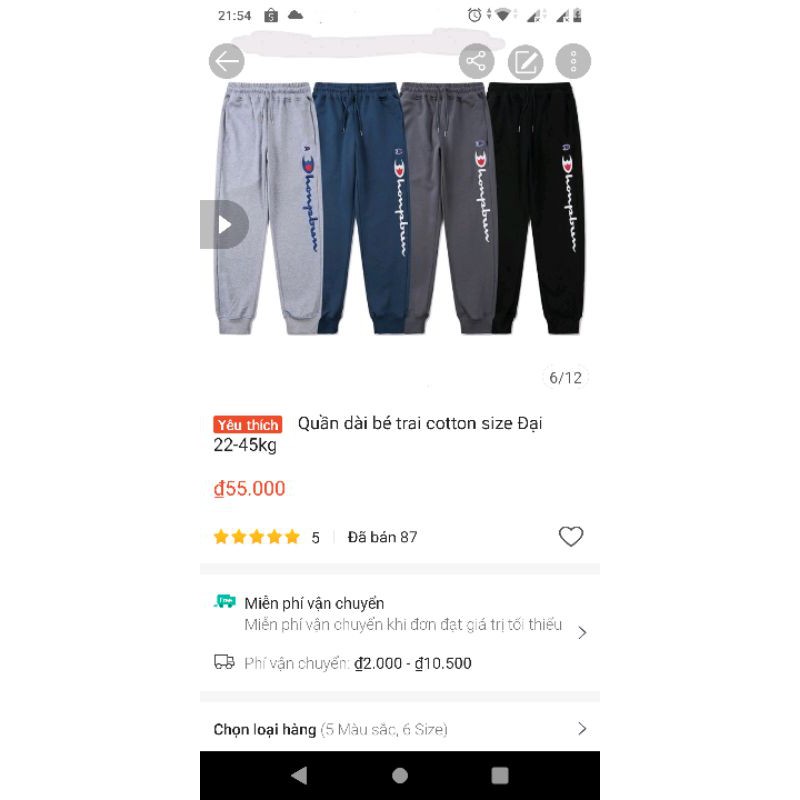This screenshot has height=800, width=800.
Task: Open the three-dot overflow menu
Action: [x=574, y=62]
